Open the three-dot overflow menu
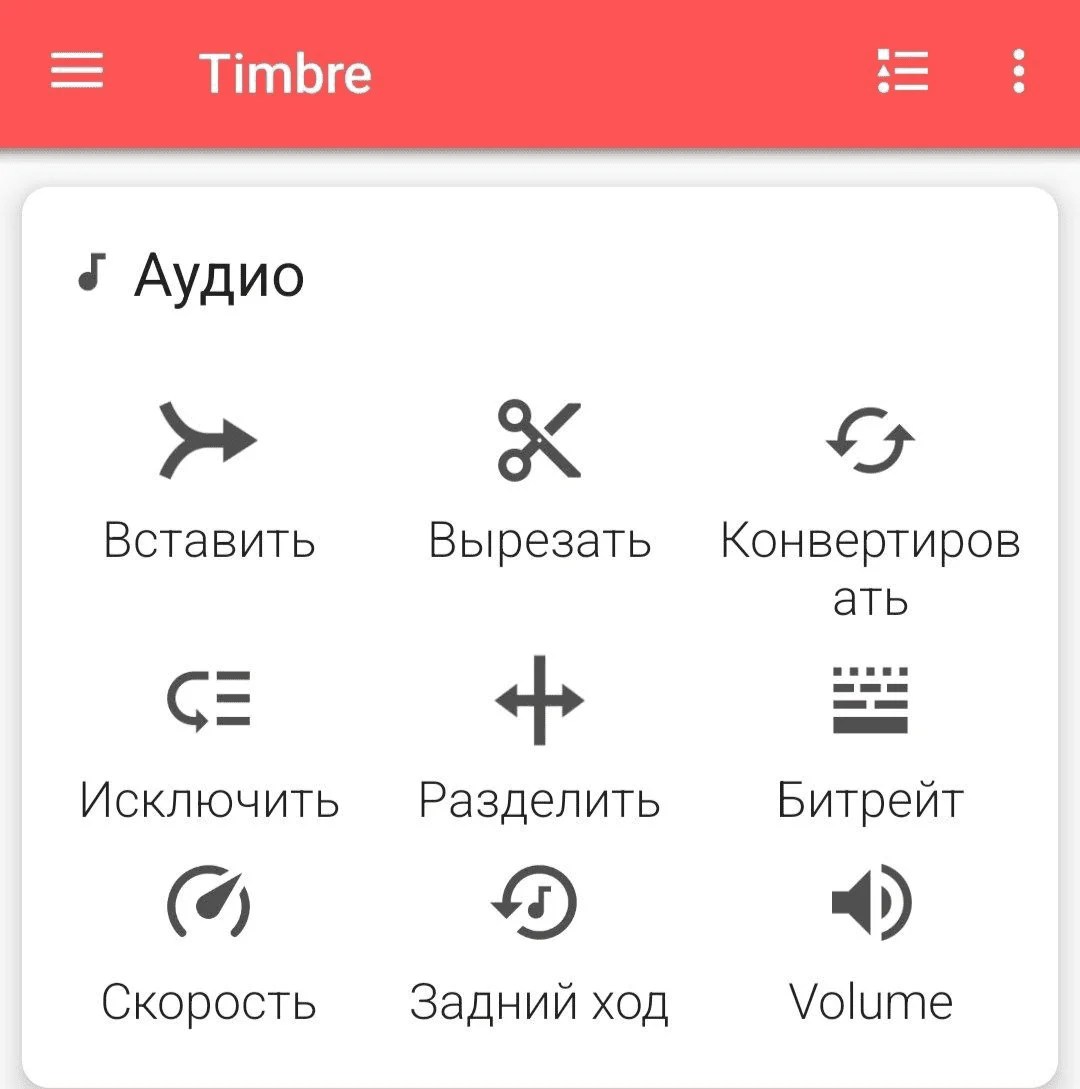 (x=1018, y=72)
